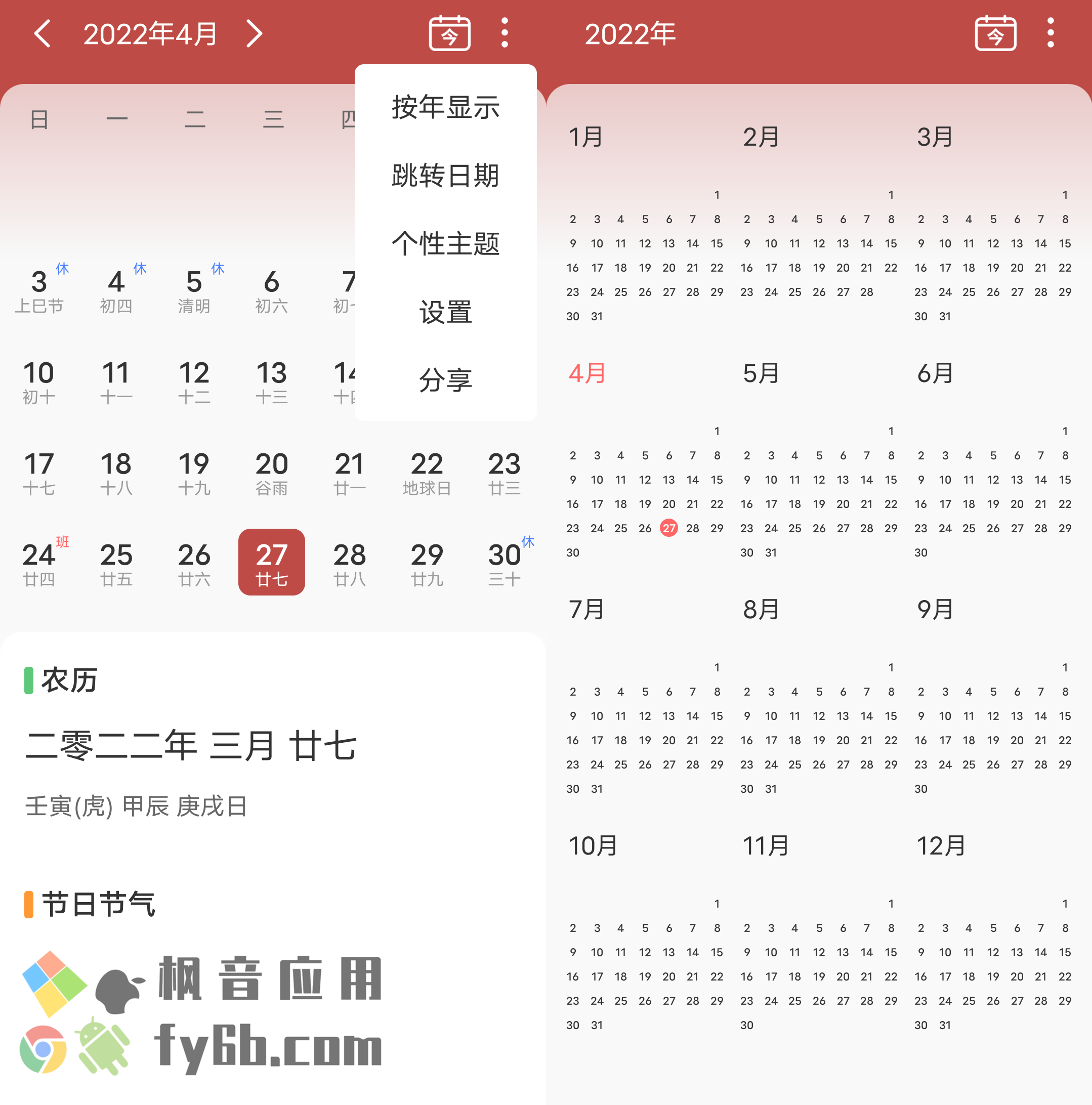
Task: Open 个性主题 from the menu
Action: [445, 244]
